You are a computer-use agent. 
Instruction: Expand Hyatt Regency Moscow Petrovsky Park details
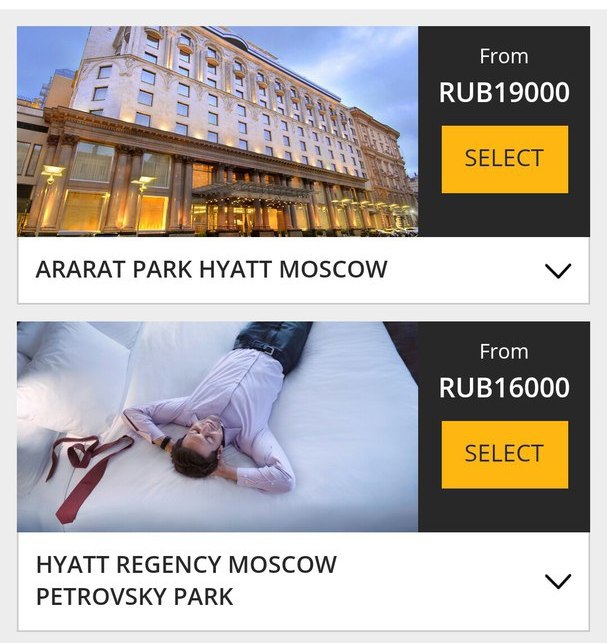558,581
